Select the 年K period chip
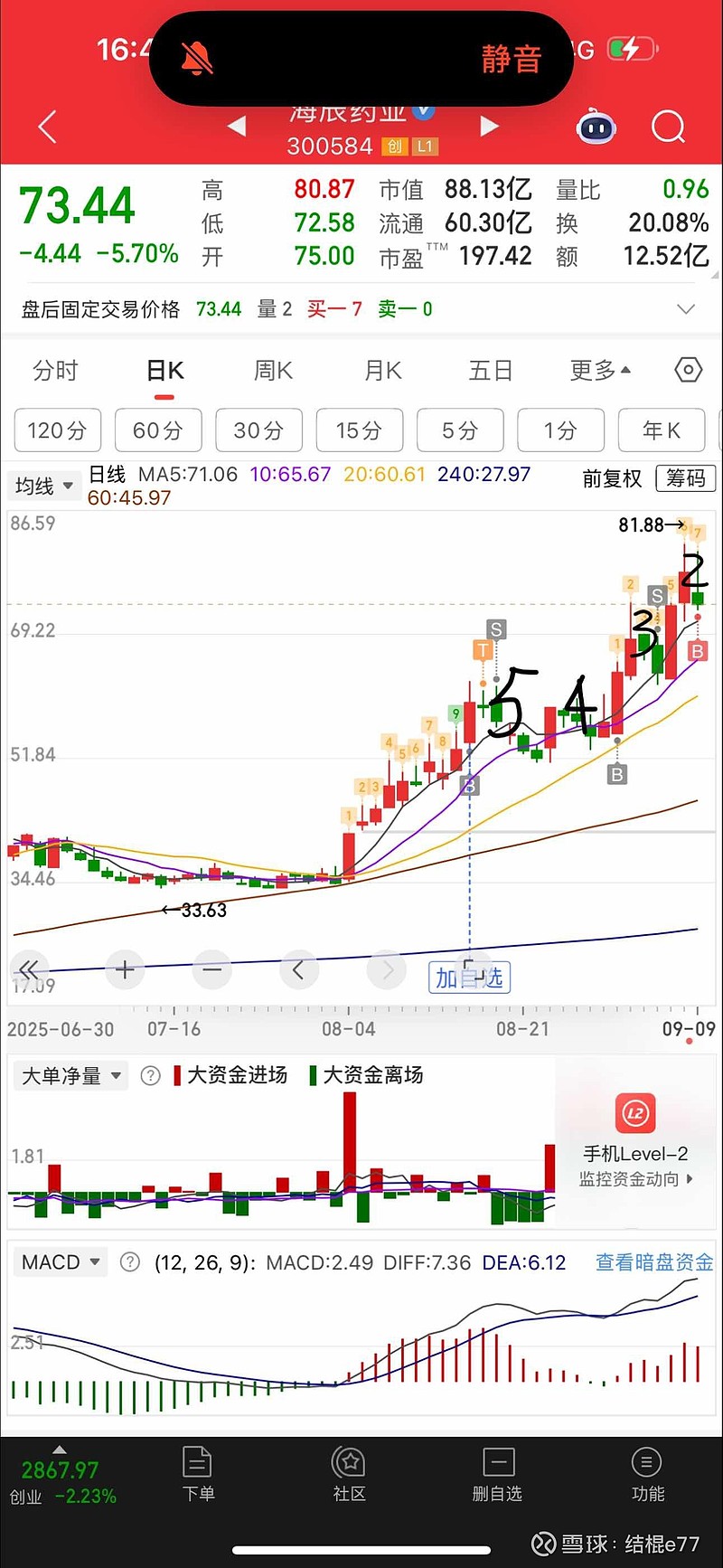The image size is (723, 1568). tap(661, 430)
